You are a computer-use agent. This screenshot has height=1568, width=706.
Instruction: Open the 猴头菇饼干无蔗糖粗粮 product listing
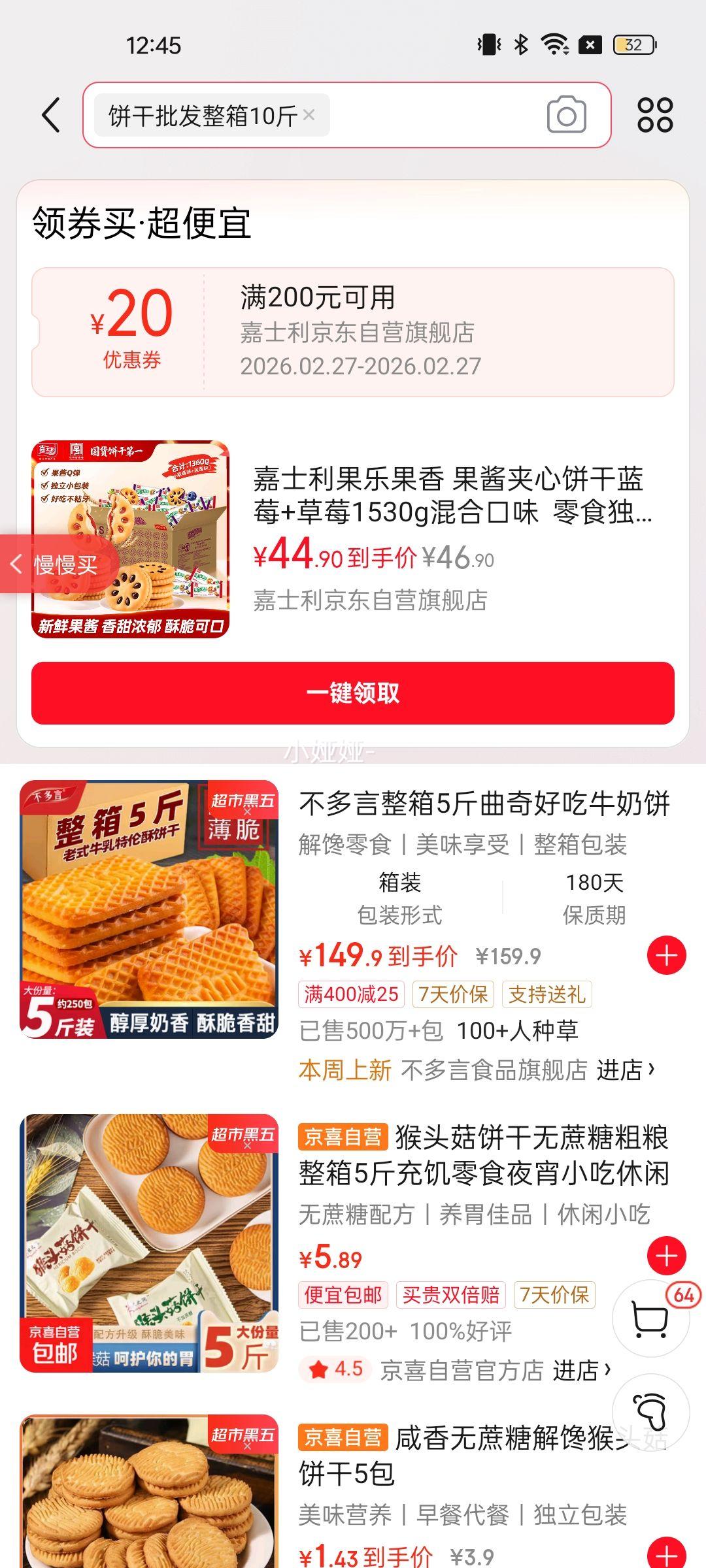point(484,1155)
